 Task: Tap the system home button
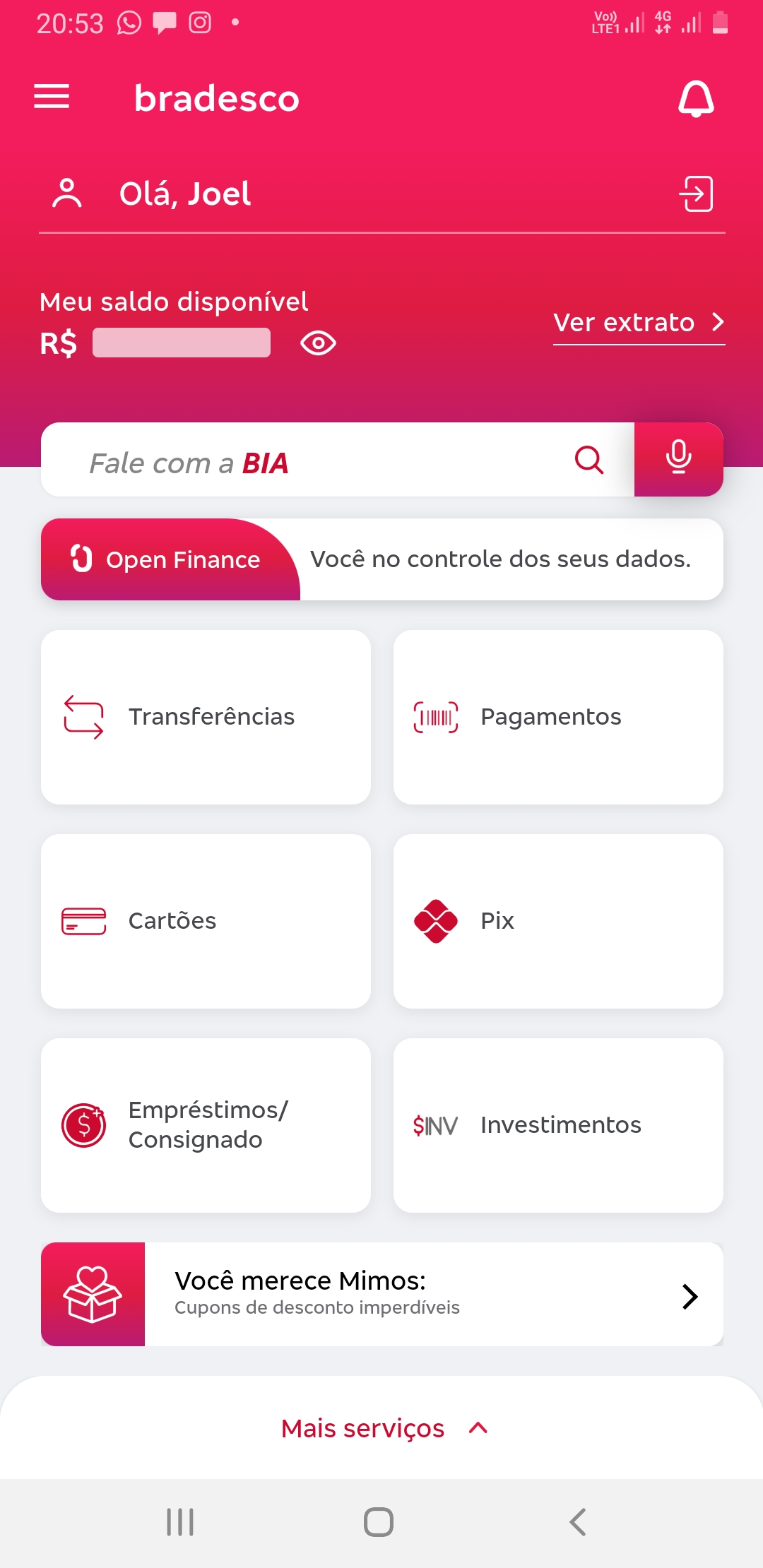tap(379, 1522)
